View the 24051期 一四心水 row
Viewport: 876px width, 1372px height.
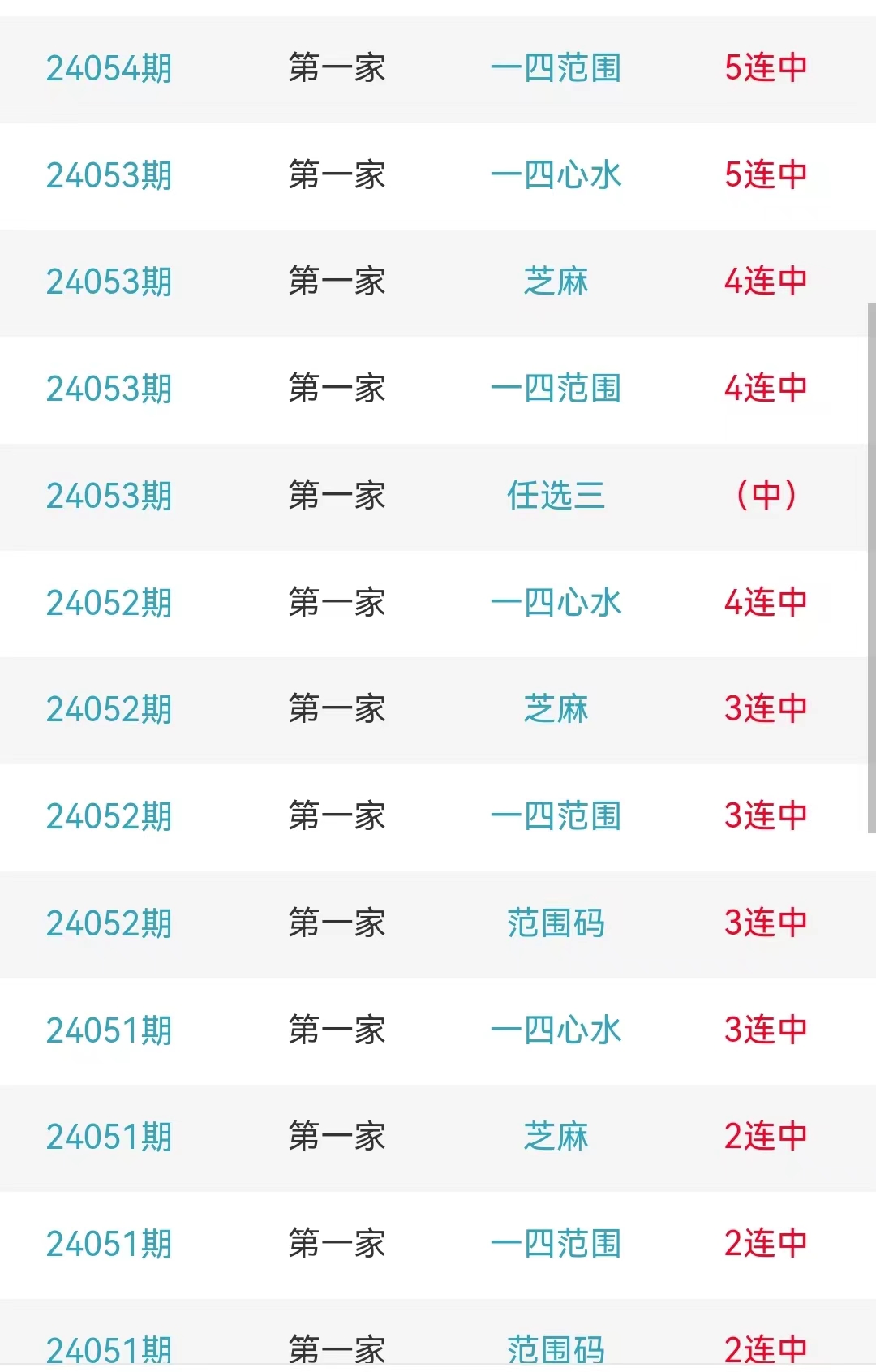(556, 1030)
